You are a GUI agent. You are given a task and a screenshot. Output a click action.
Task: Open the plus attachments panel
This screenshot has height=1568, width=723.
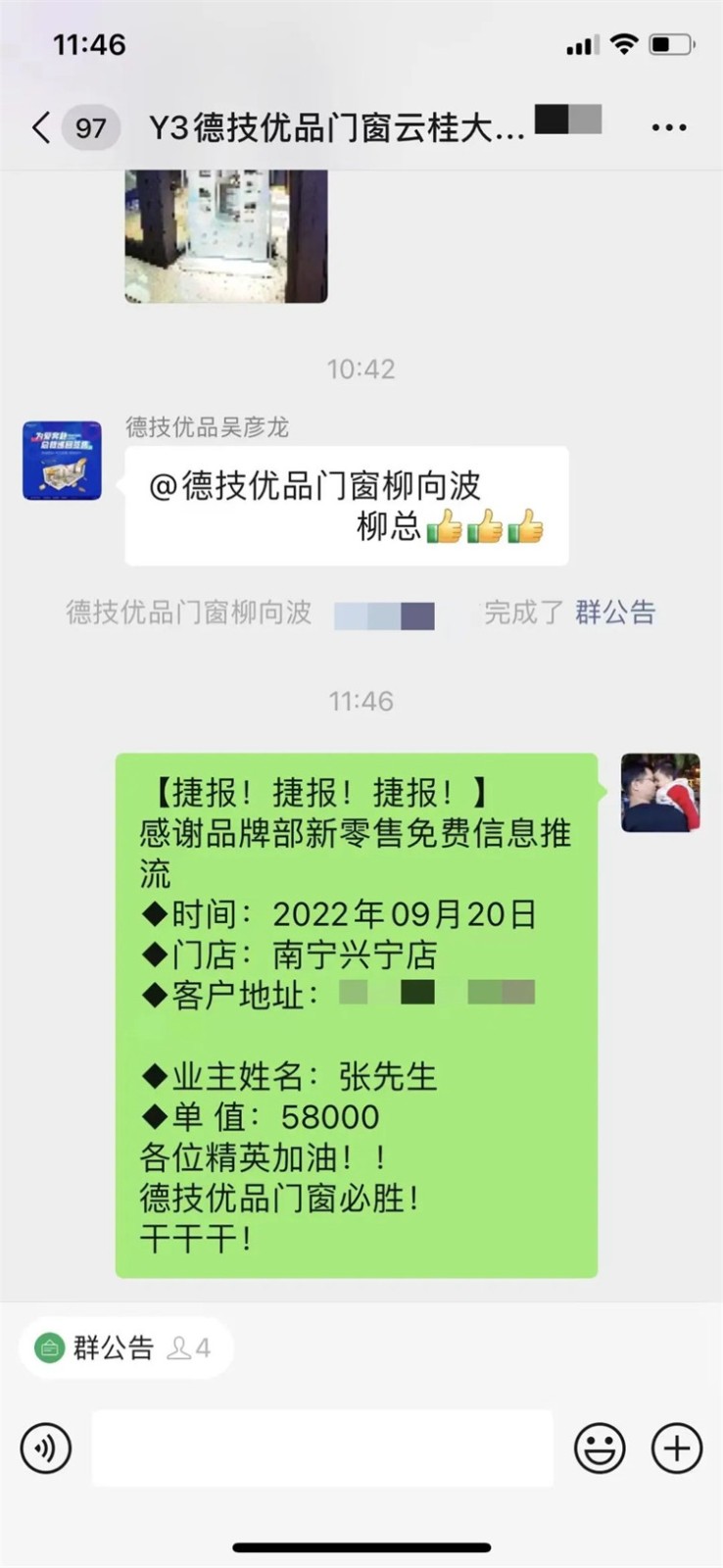pos(676,1448)
